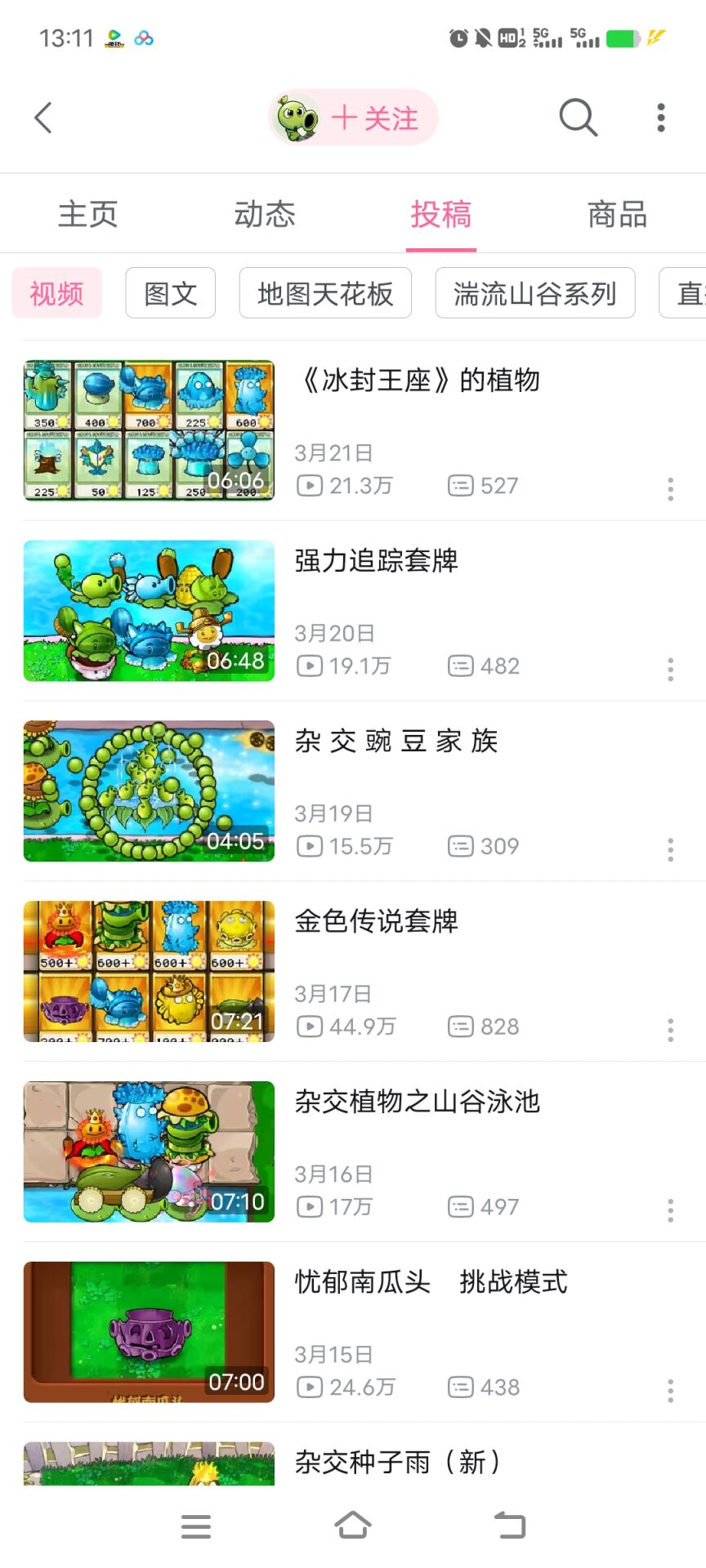This screenshot has width=706, height=1568.
Task: Filter by the 湍流山谷系列 chip
Action: click(x=535, y=293)
